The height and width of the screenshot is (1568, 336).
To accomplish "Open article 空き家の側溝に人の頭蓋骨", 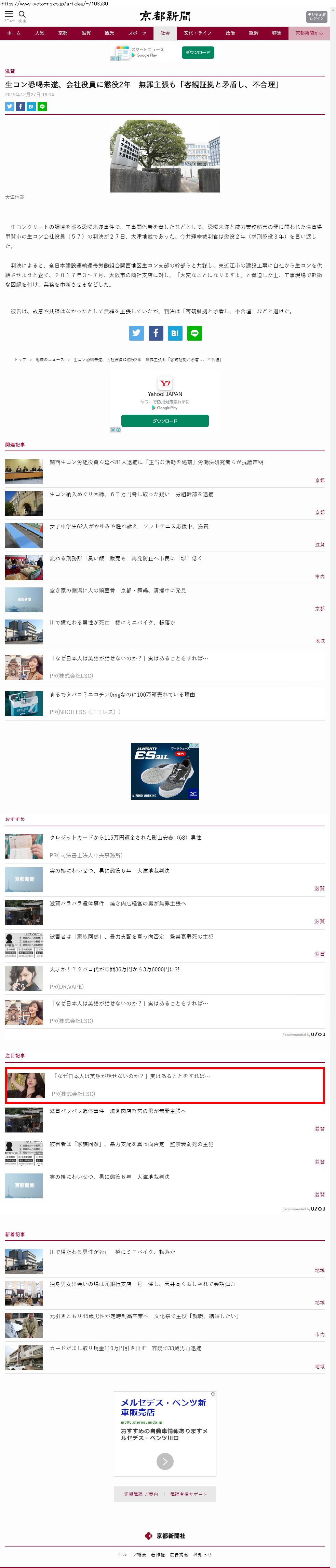I will point(126,590).
